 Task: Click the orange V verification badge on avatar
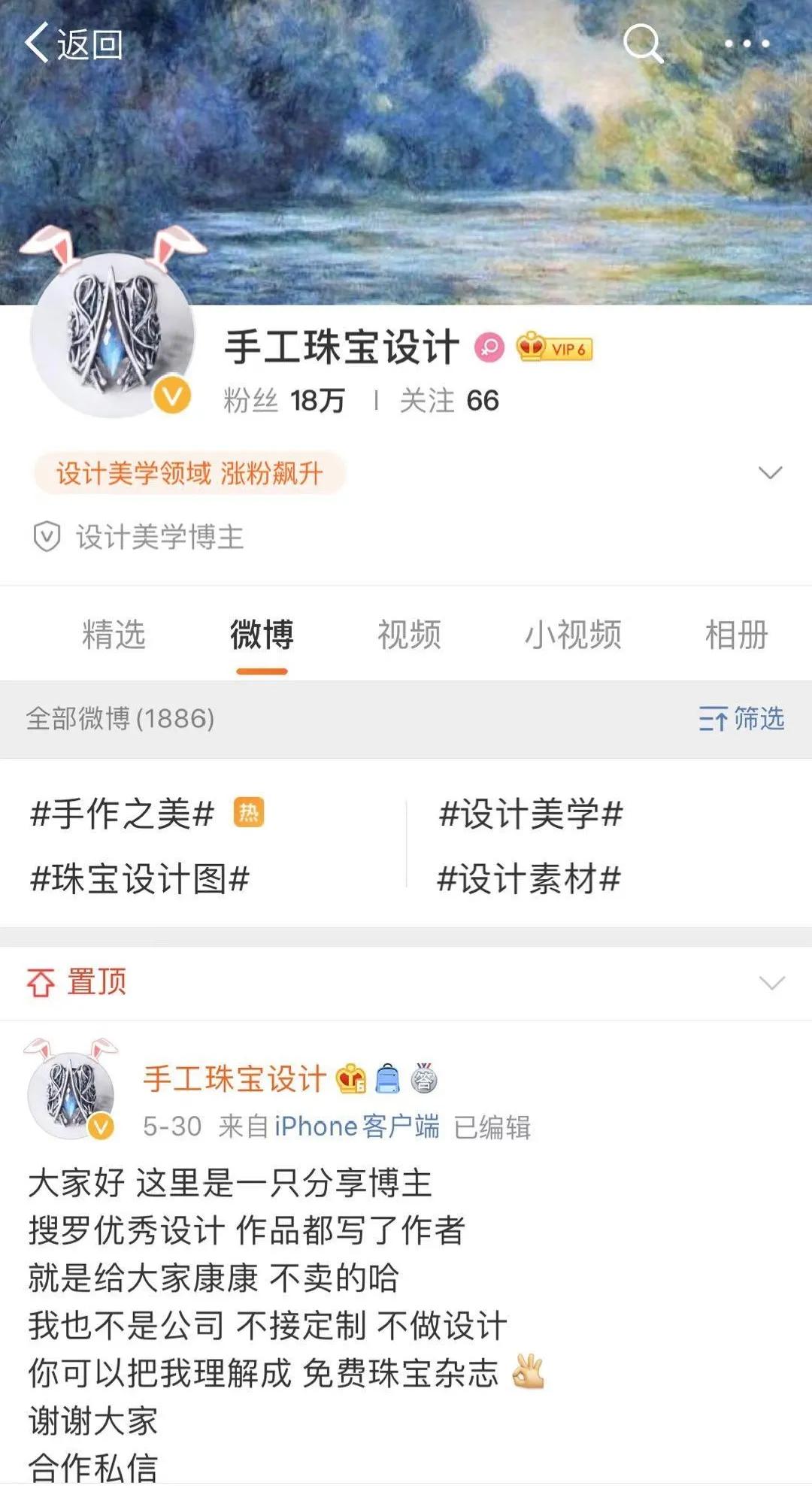point(171,394)
